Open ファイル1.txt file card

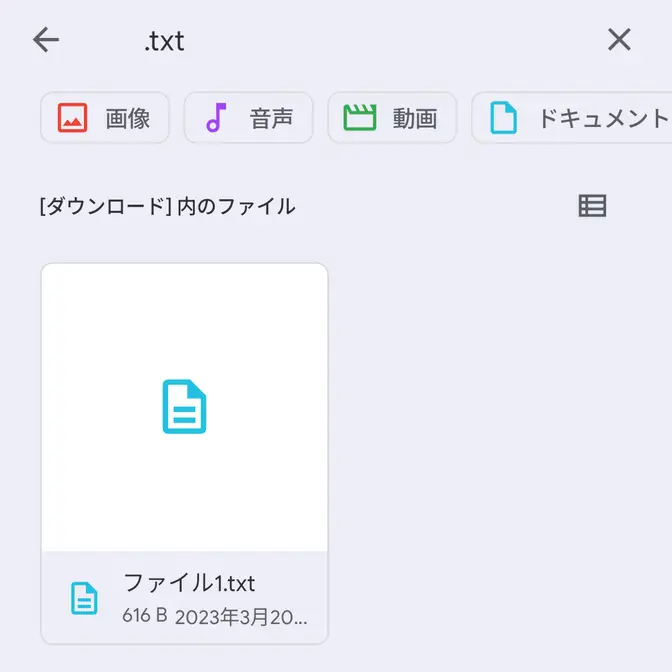coord(184,453)
